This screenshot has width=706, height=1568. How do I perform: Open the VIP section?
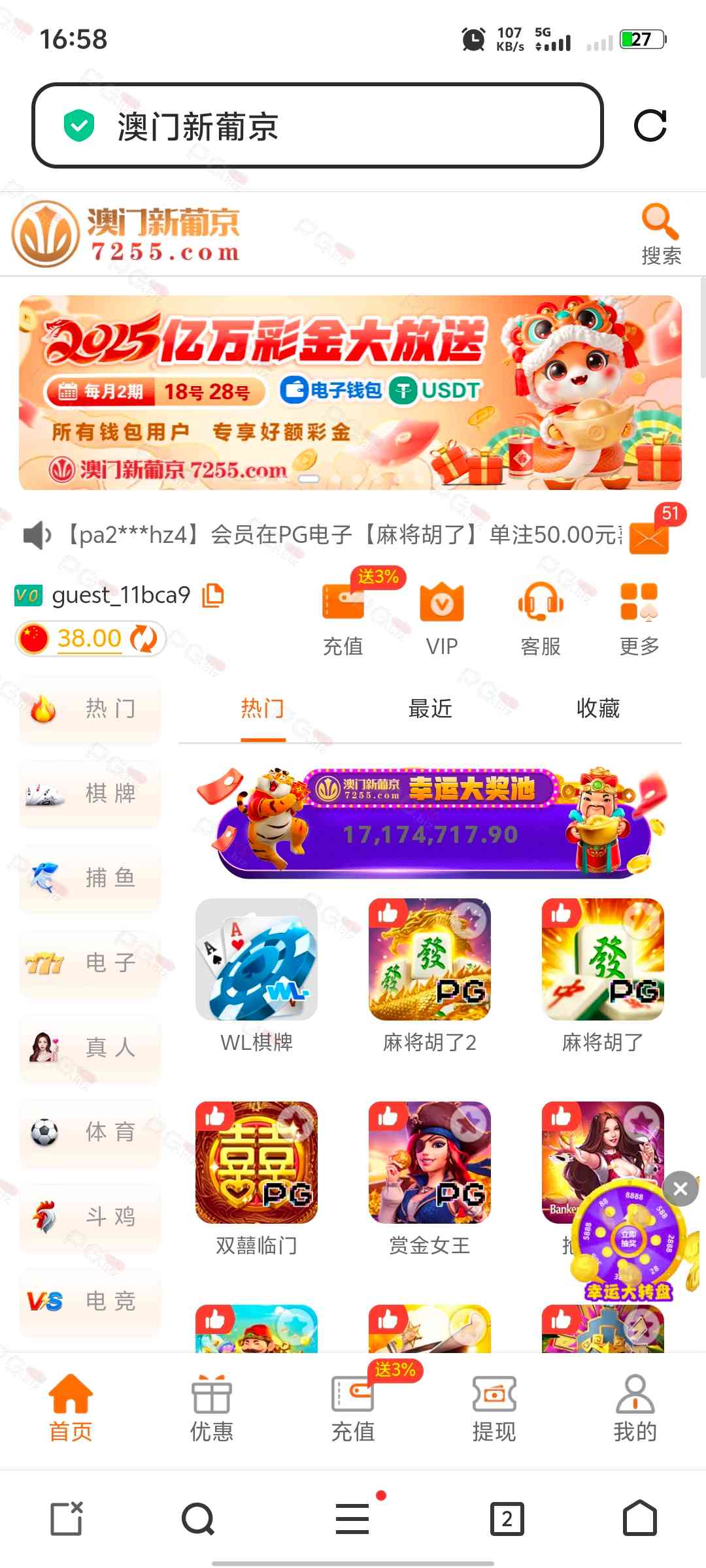pos(442,617)
